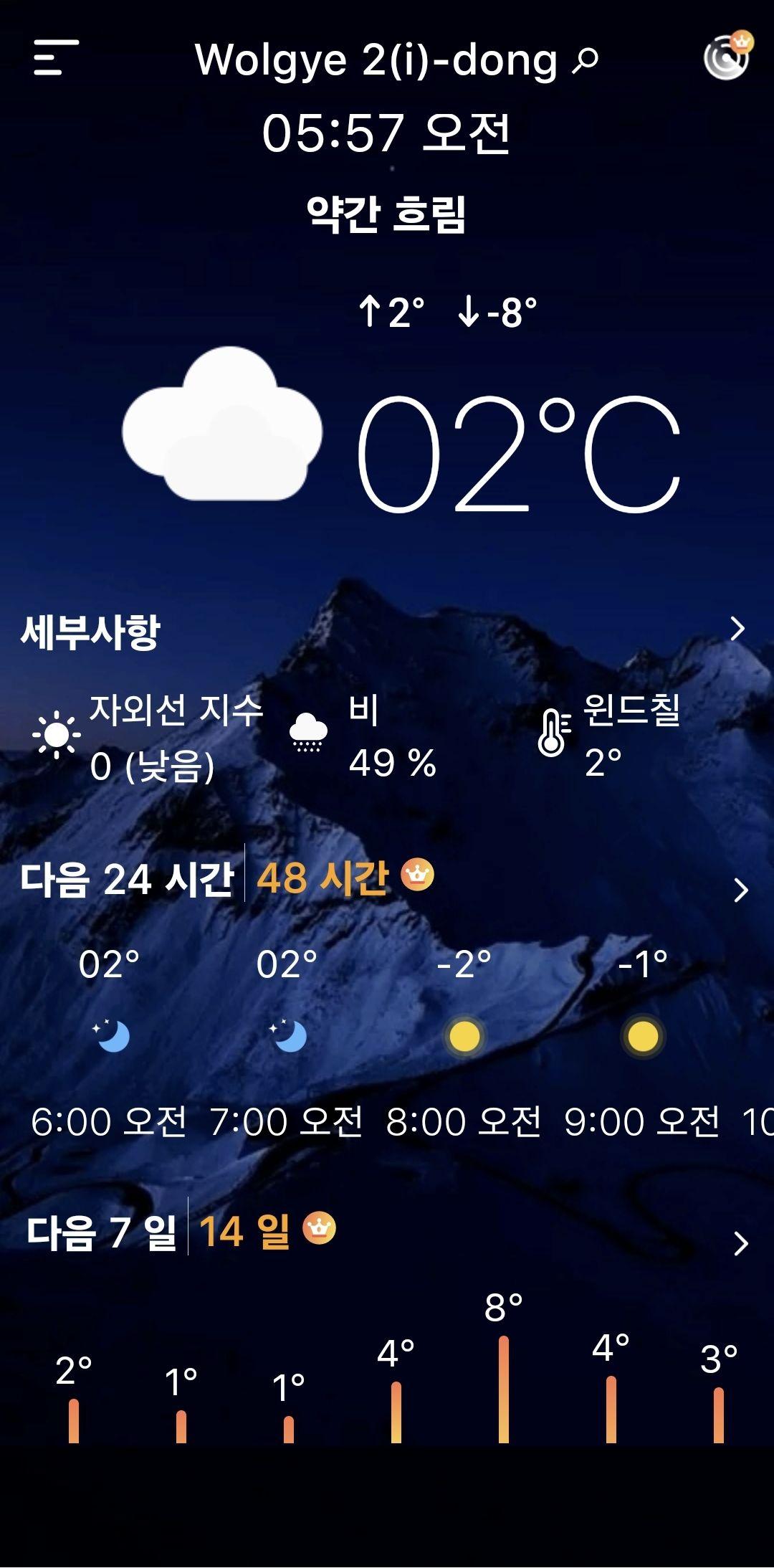Viewport: 774px width, 1568px height.
Task: Select the 다음 24 시간 tab
Action: [x=127, y=879]
